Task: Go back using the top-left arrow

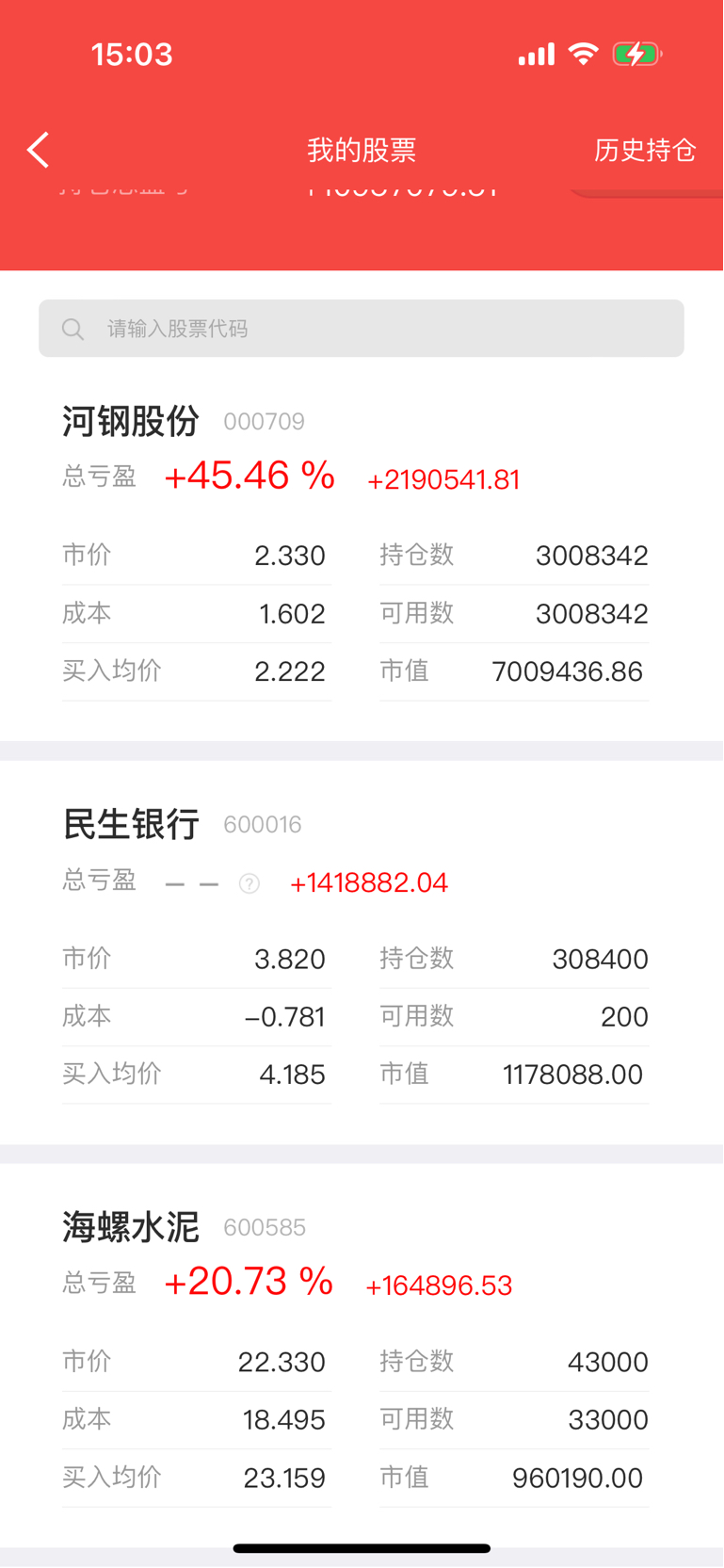Action: (x=38, y=150)
